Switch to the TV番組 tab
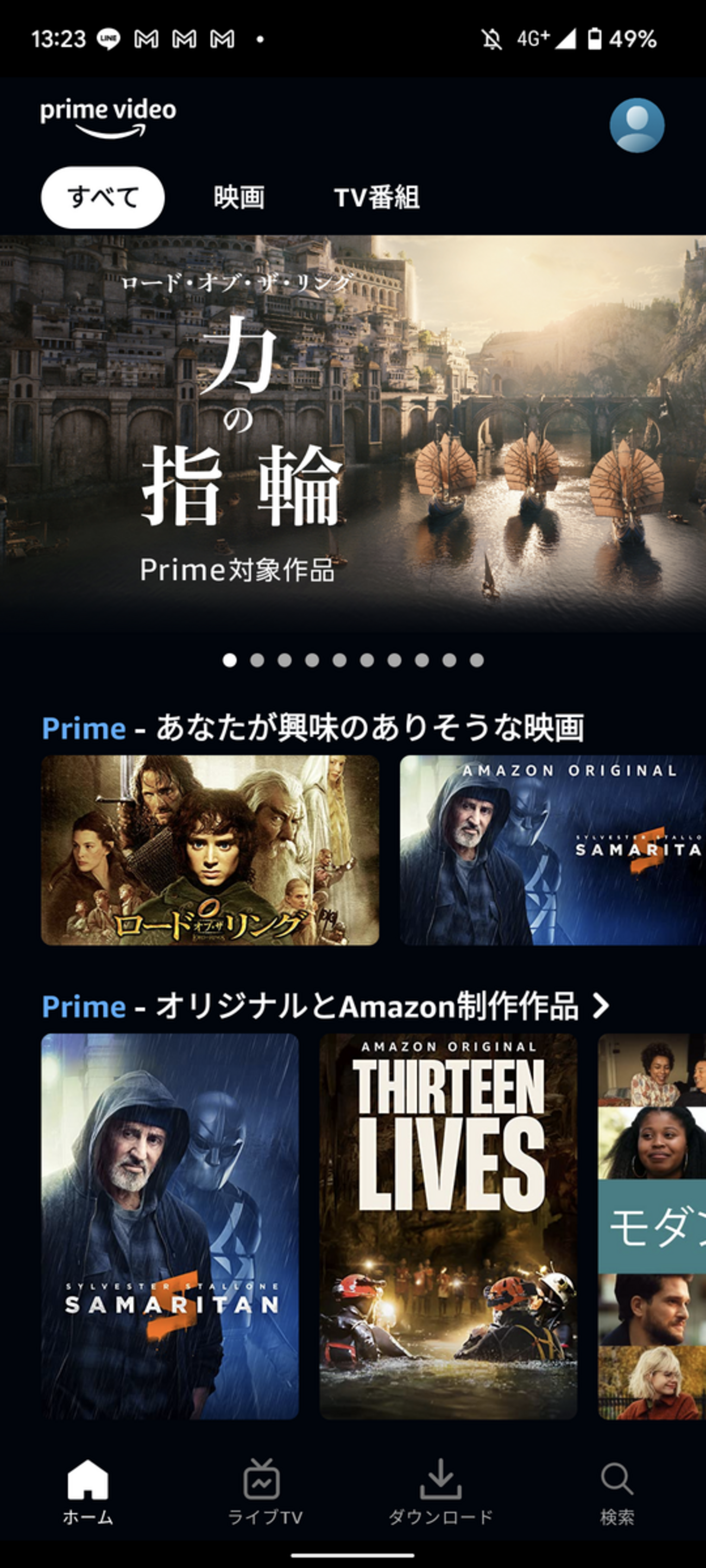This screenshot has height=1568, width=706. point(376,197)
